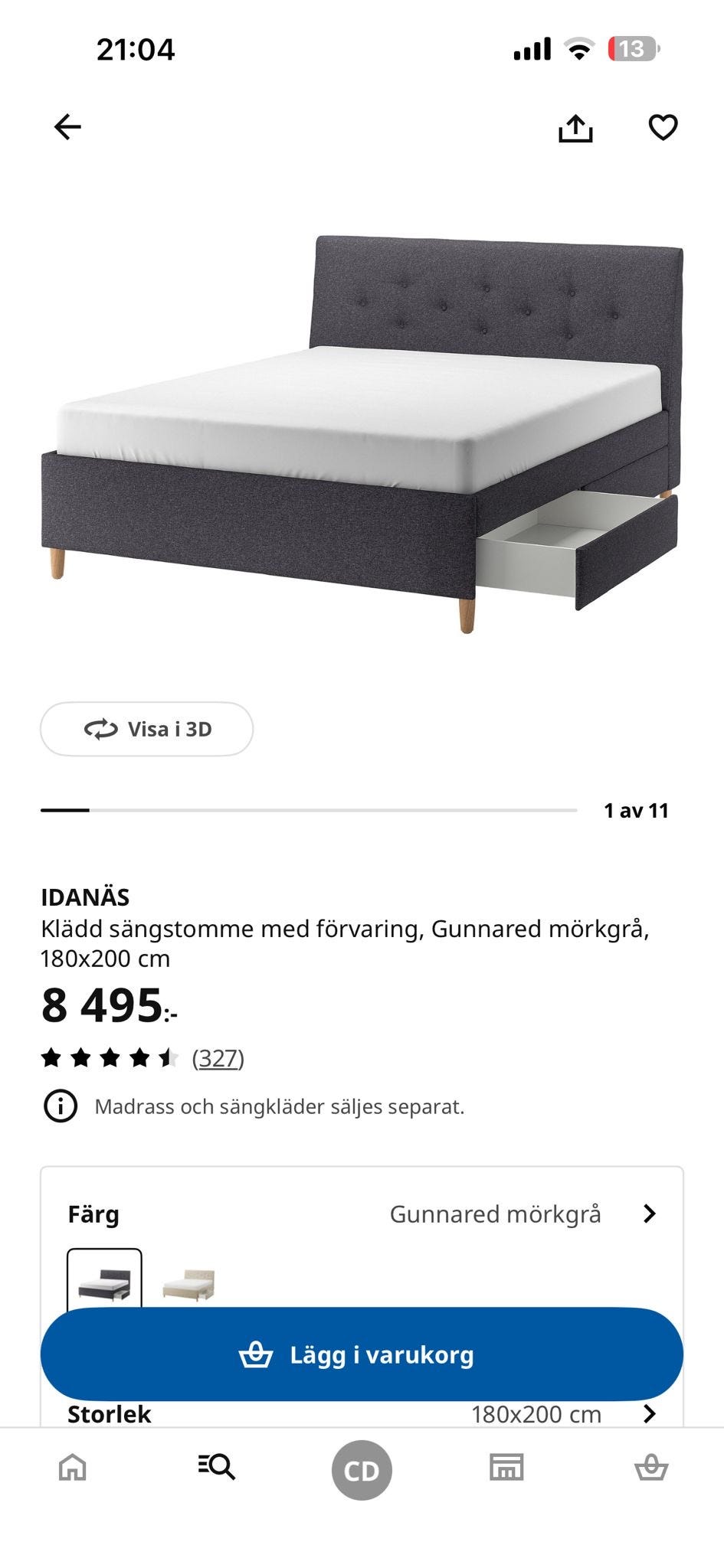724x1568 pixels.
Task: Open the 327 customer reviews
Action: (218, 1058)
